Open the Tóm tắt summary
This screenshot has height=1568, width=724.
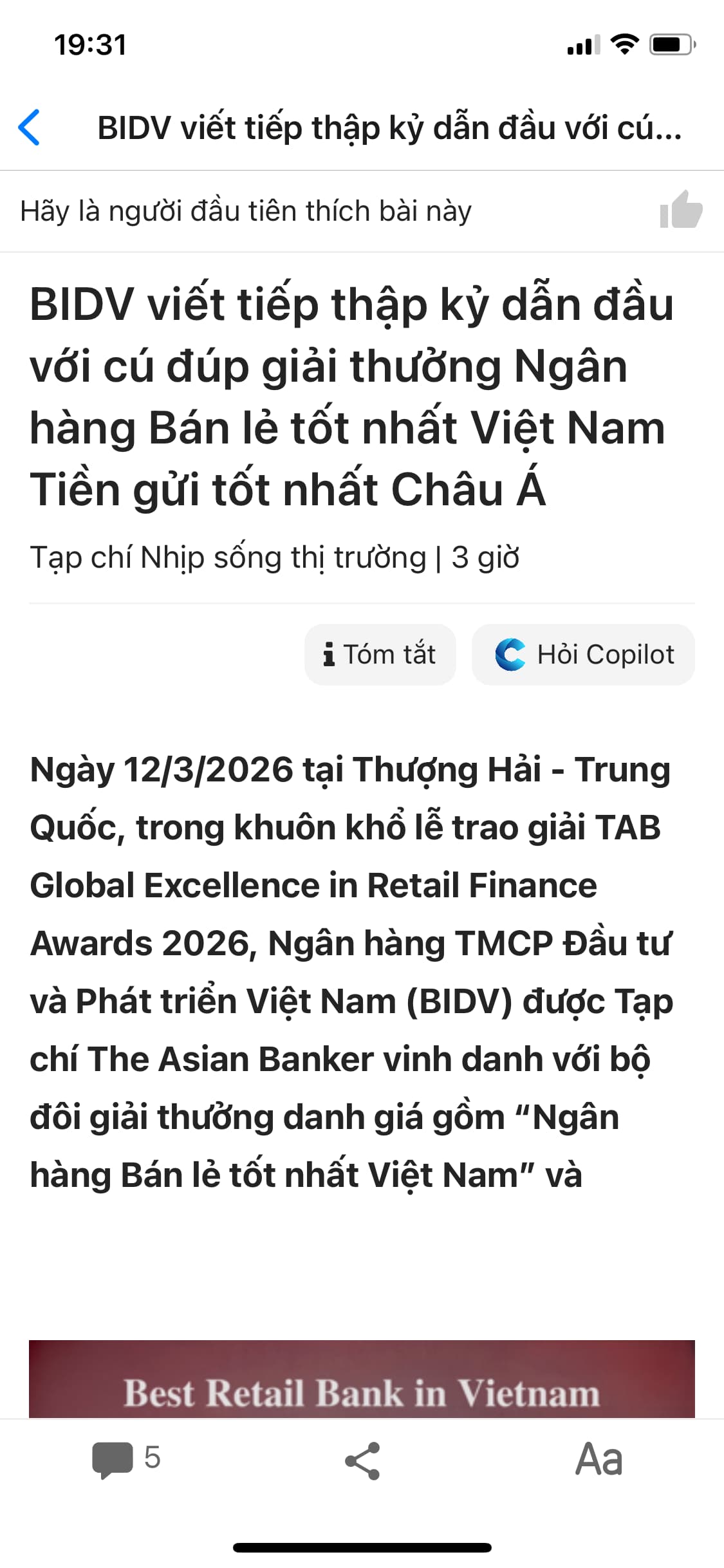[380, 655]
